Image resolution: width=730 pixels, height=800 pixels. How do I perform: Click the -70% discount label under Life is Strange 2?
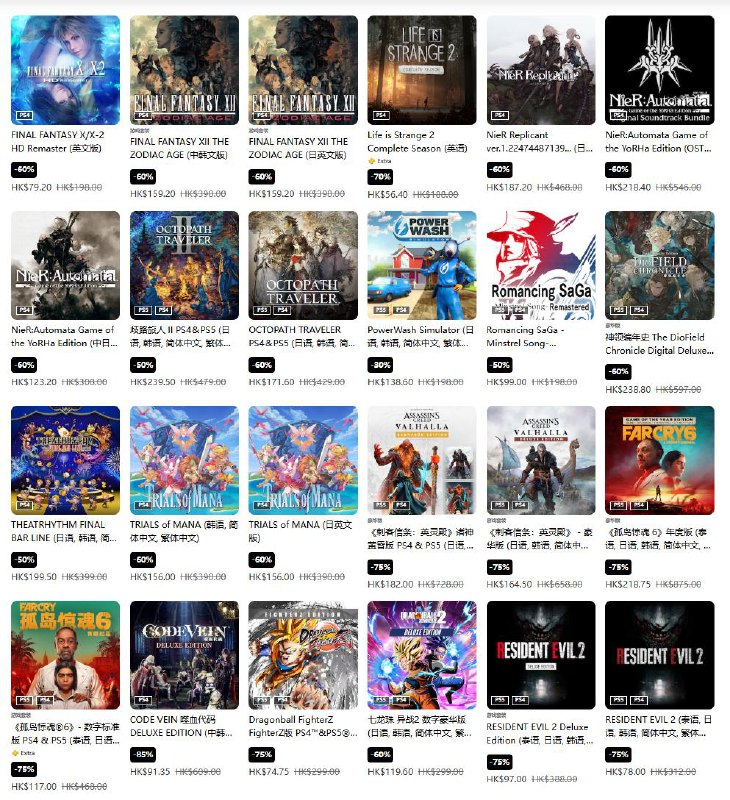click(x=379, y=177)
